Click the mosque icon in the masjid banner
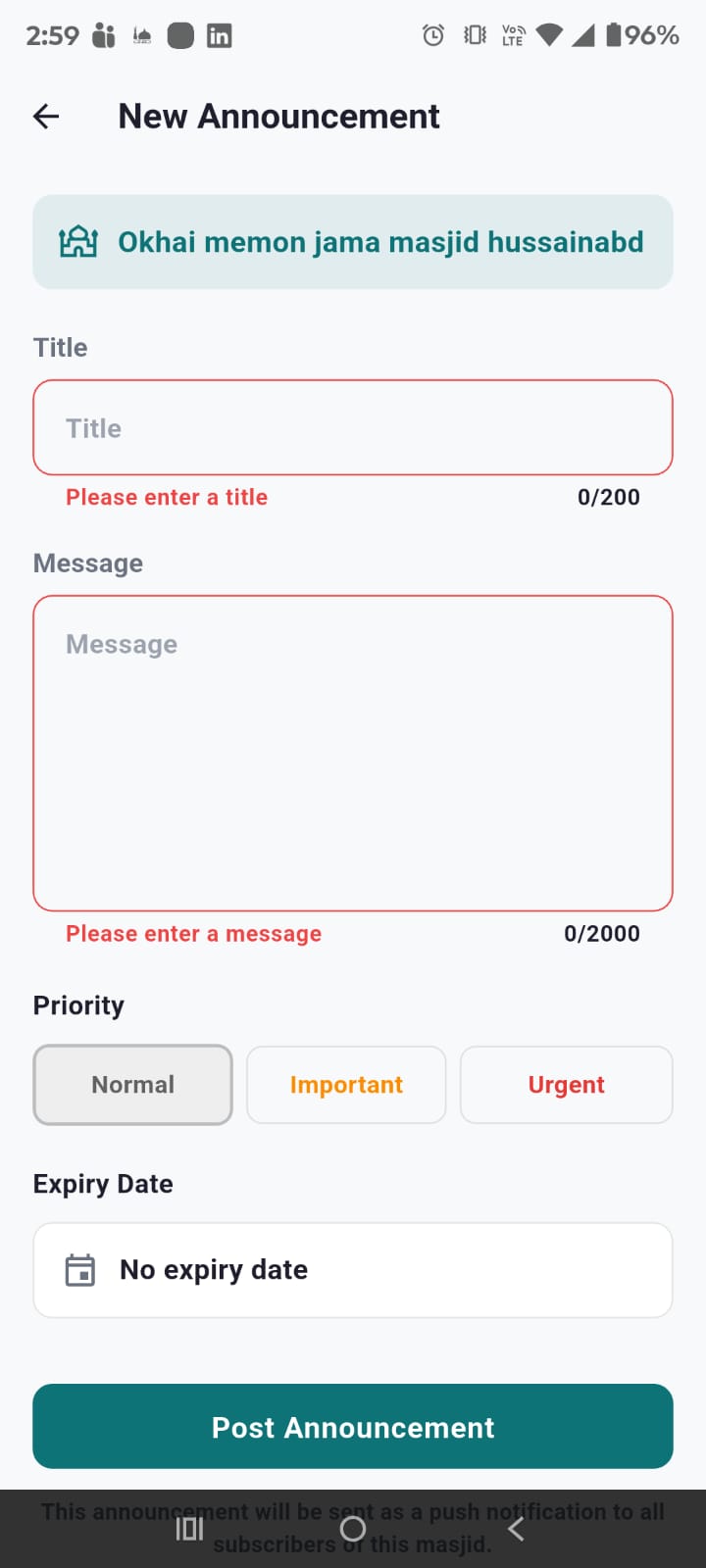706x1568 pixels. 79,241
